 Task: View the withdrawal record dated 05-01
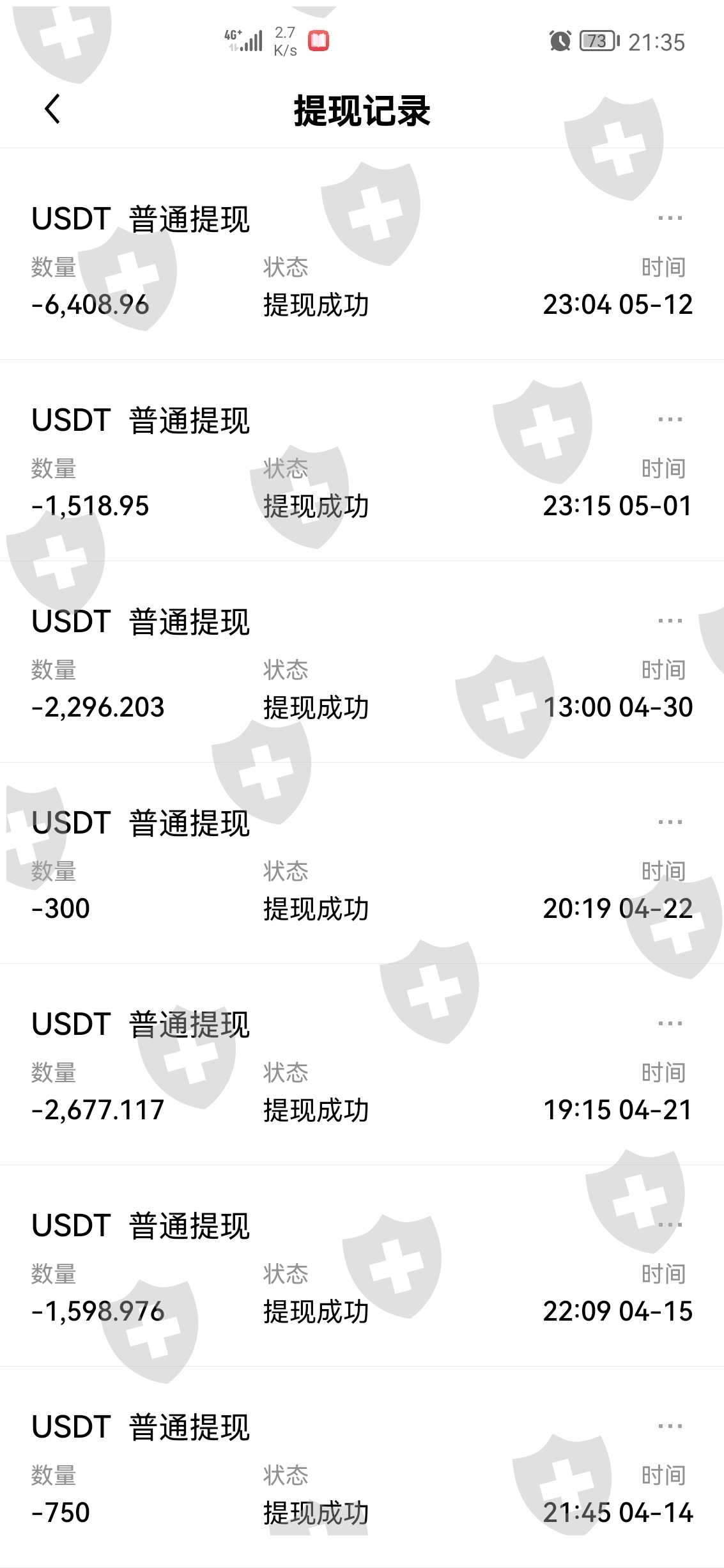[x=362, y=460]
